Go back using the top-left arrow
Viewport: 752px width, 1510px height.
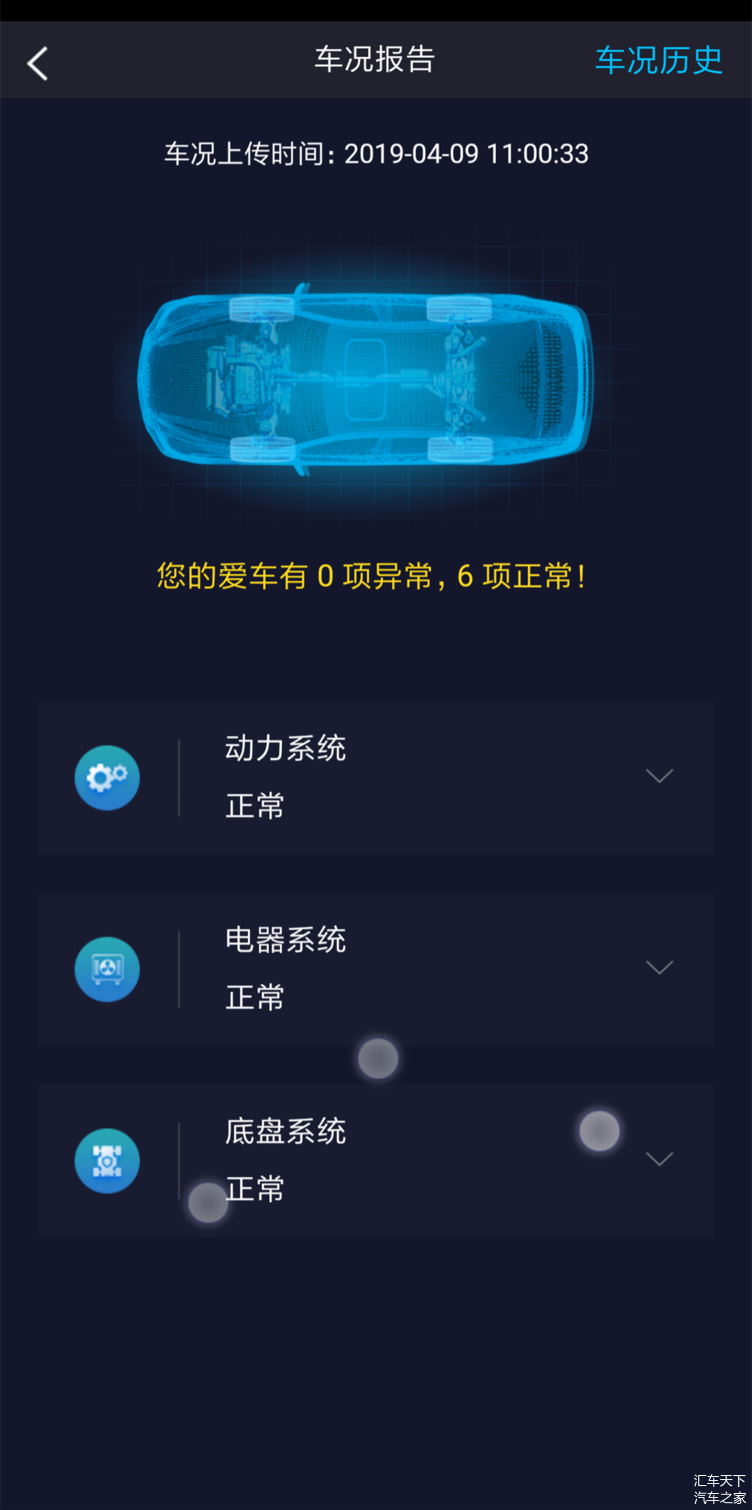point(38,63)
